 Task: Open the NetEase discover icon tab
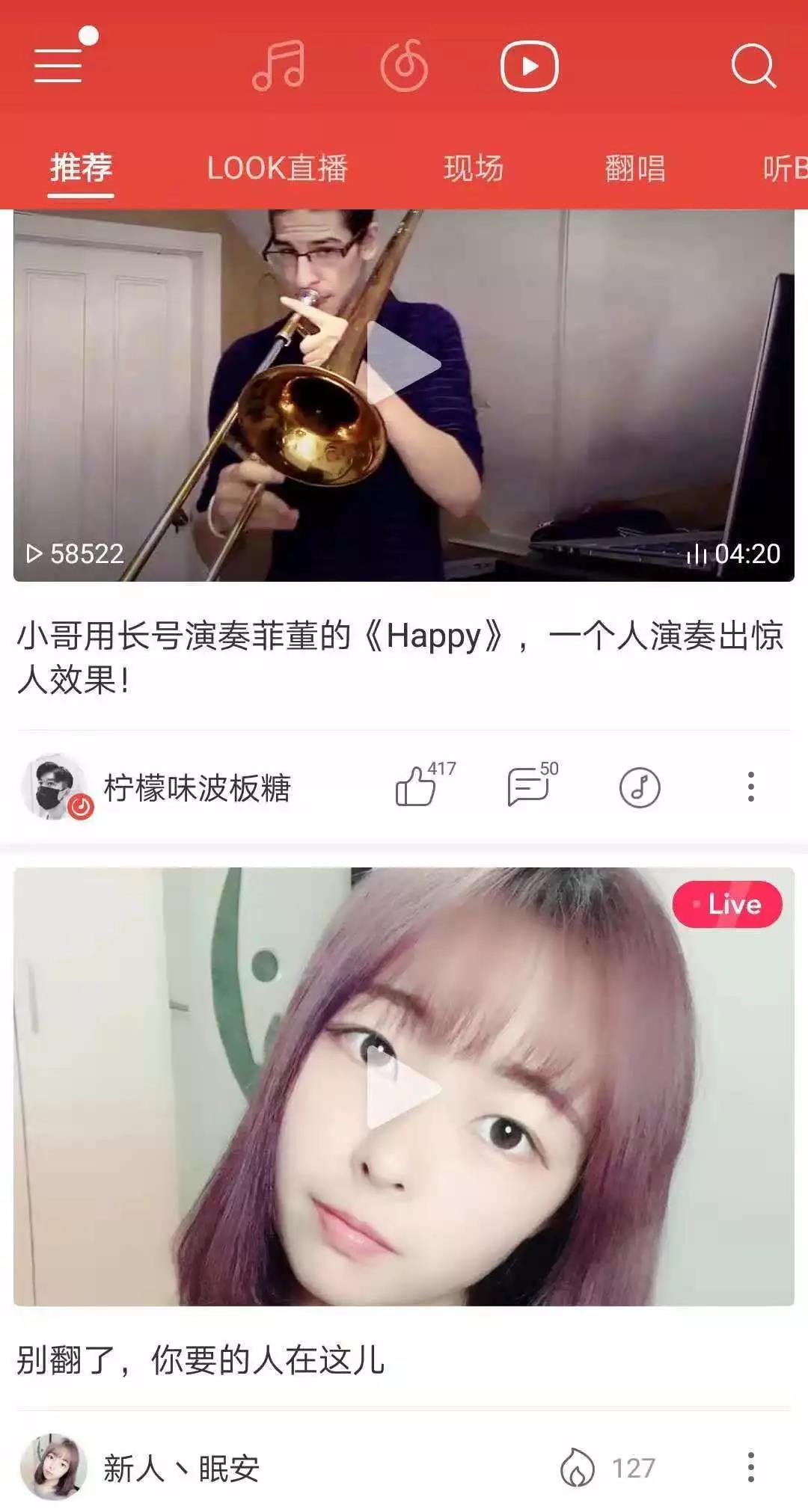[x=404, y=66]
